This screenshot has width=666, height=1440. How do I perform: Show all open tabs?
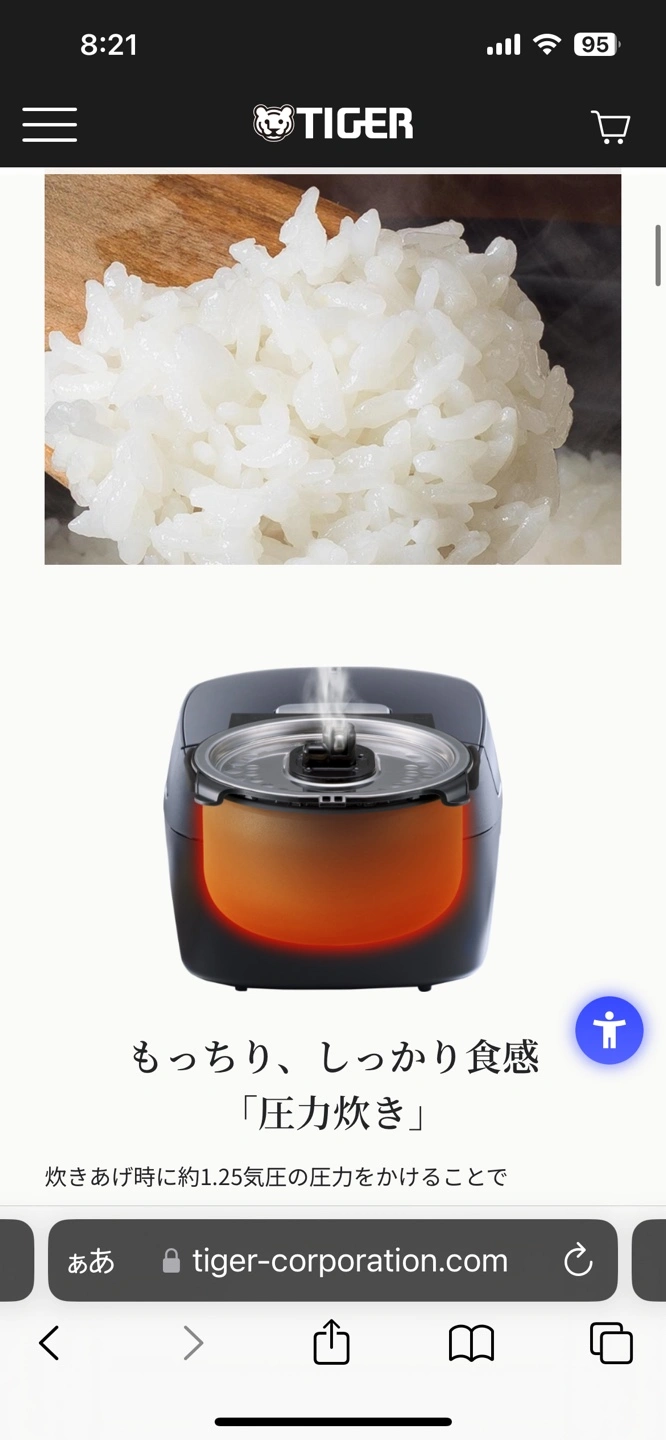click(x=611, y=1343)
